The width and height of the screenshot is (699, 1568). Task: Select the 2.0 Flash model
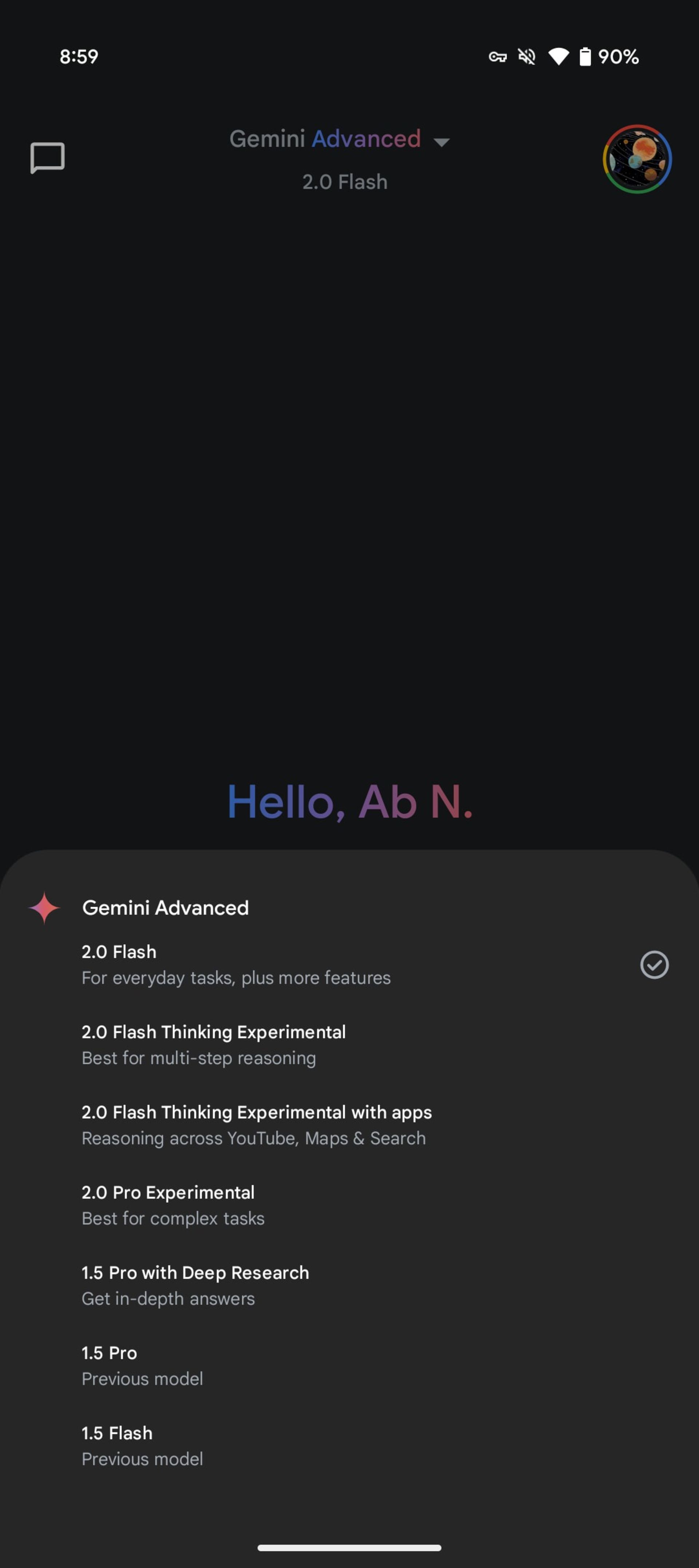(x=236, y=964)
